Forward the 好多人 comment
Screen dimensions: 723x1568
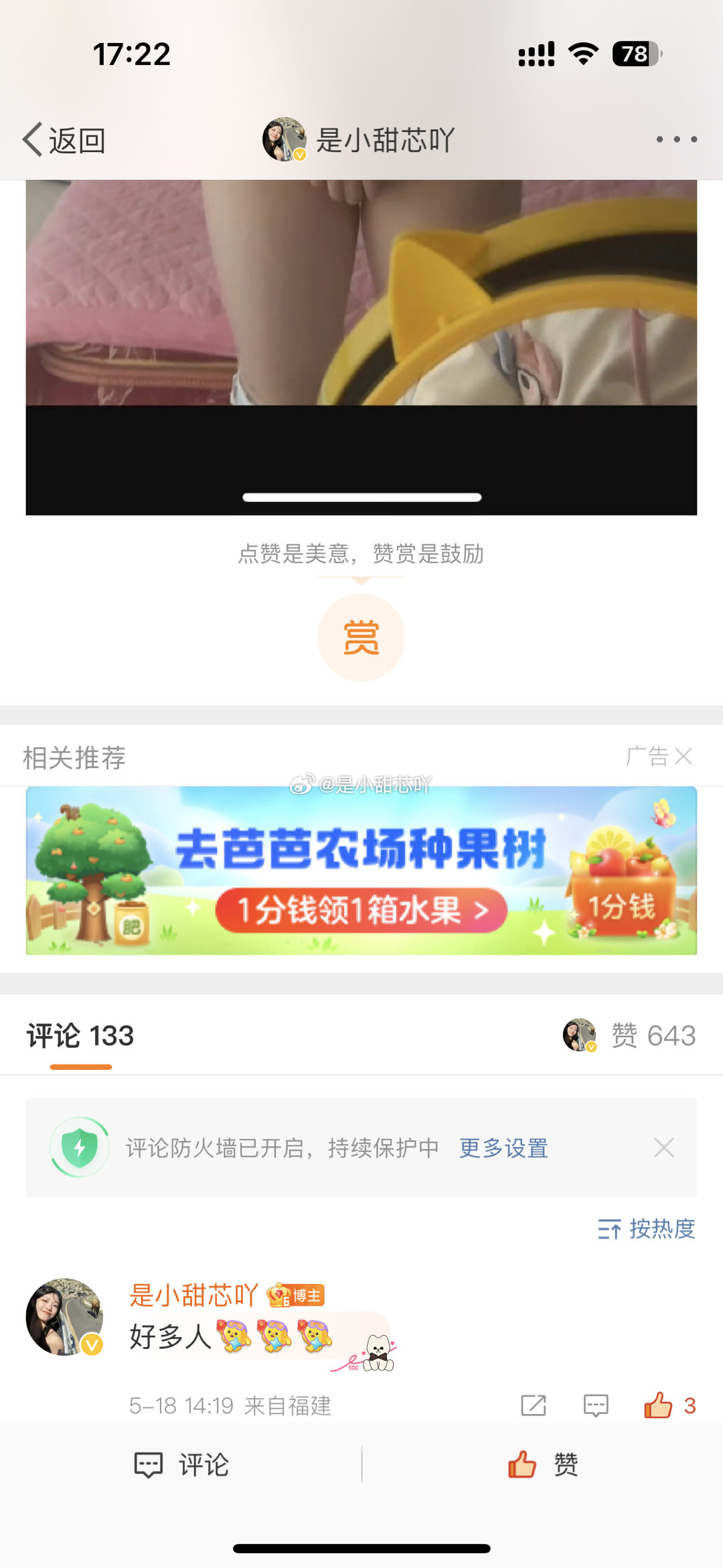tap(534, 1405)
